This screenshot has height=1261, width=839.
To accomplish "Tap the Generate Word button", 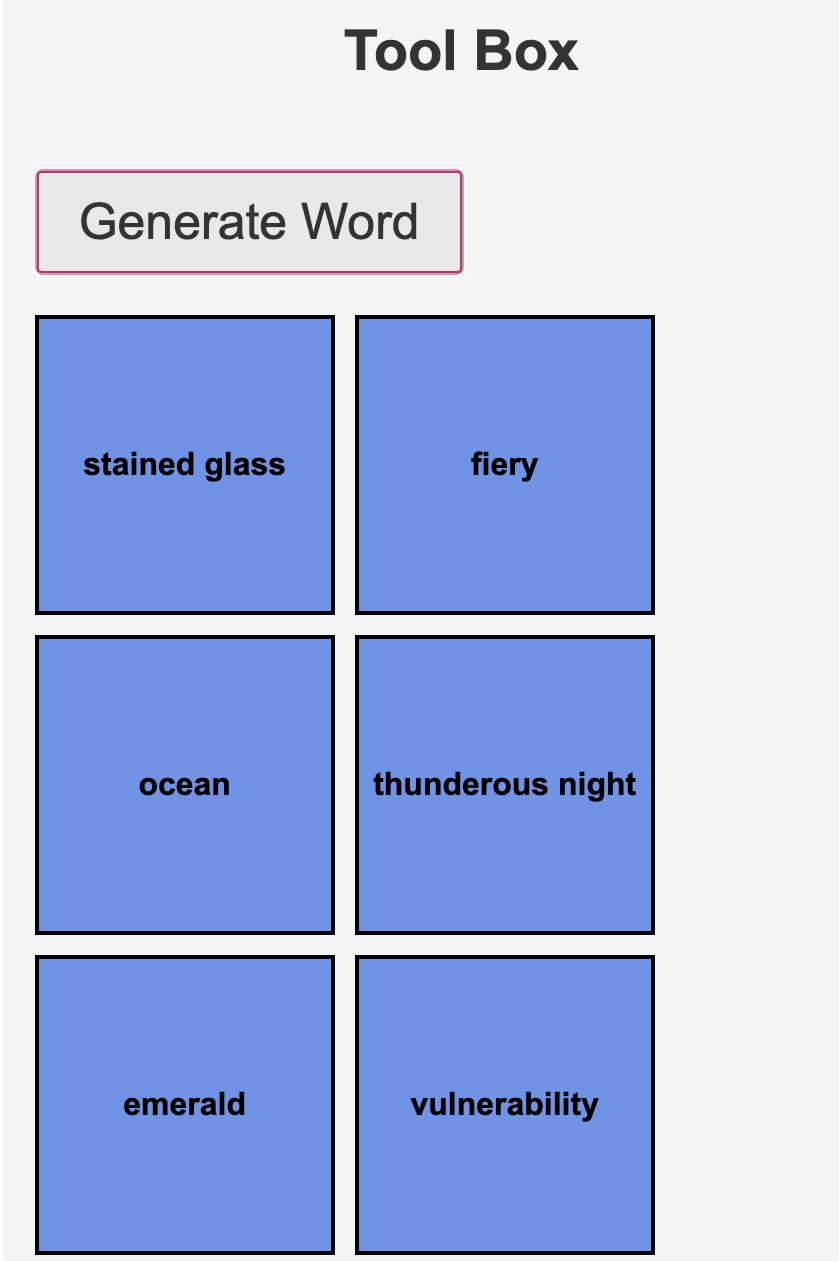I will point(249,222).
